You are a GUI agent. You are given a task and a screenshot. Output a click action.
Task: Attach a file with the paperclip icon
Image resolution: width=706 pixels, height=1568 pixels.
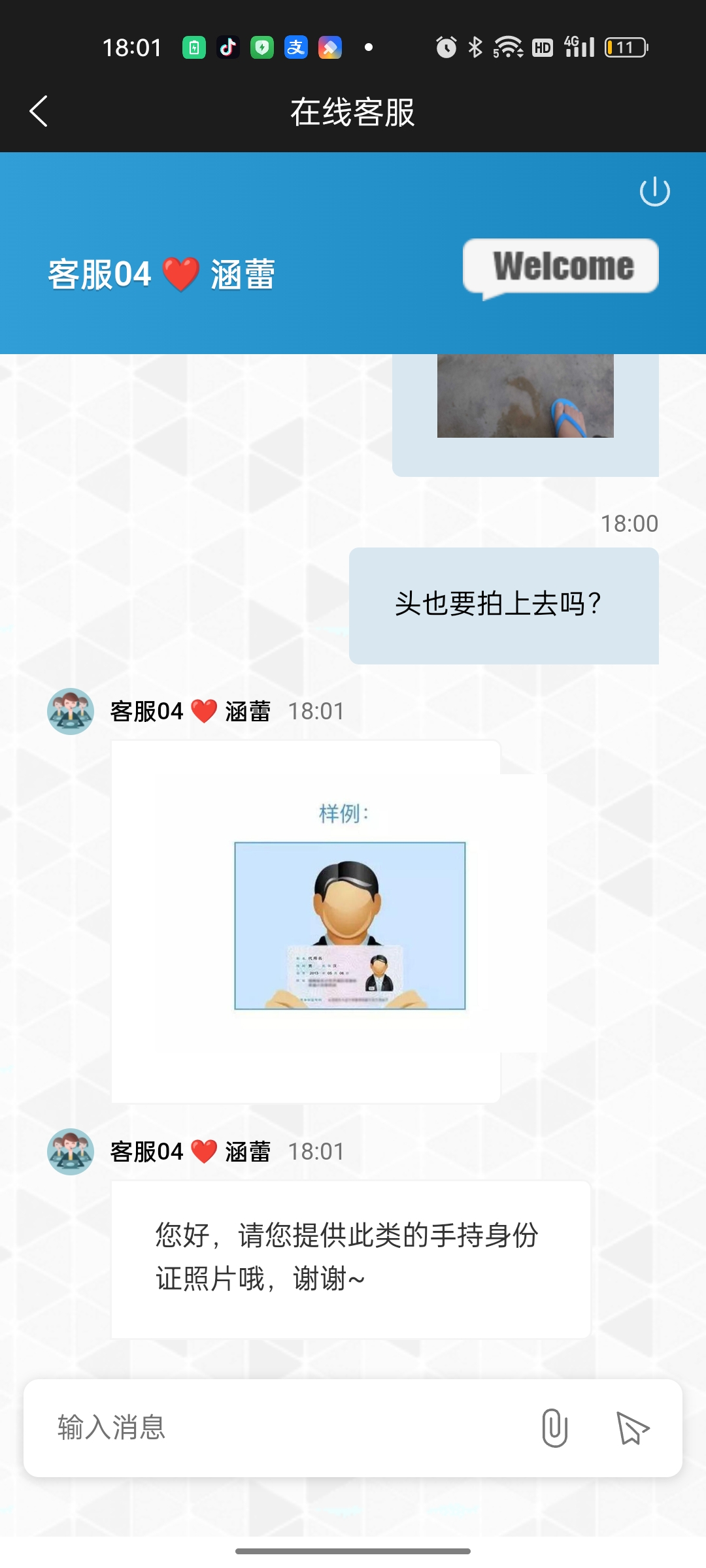pyautogui.click(x=554, y=1428)
